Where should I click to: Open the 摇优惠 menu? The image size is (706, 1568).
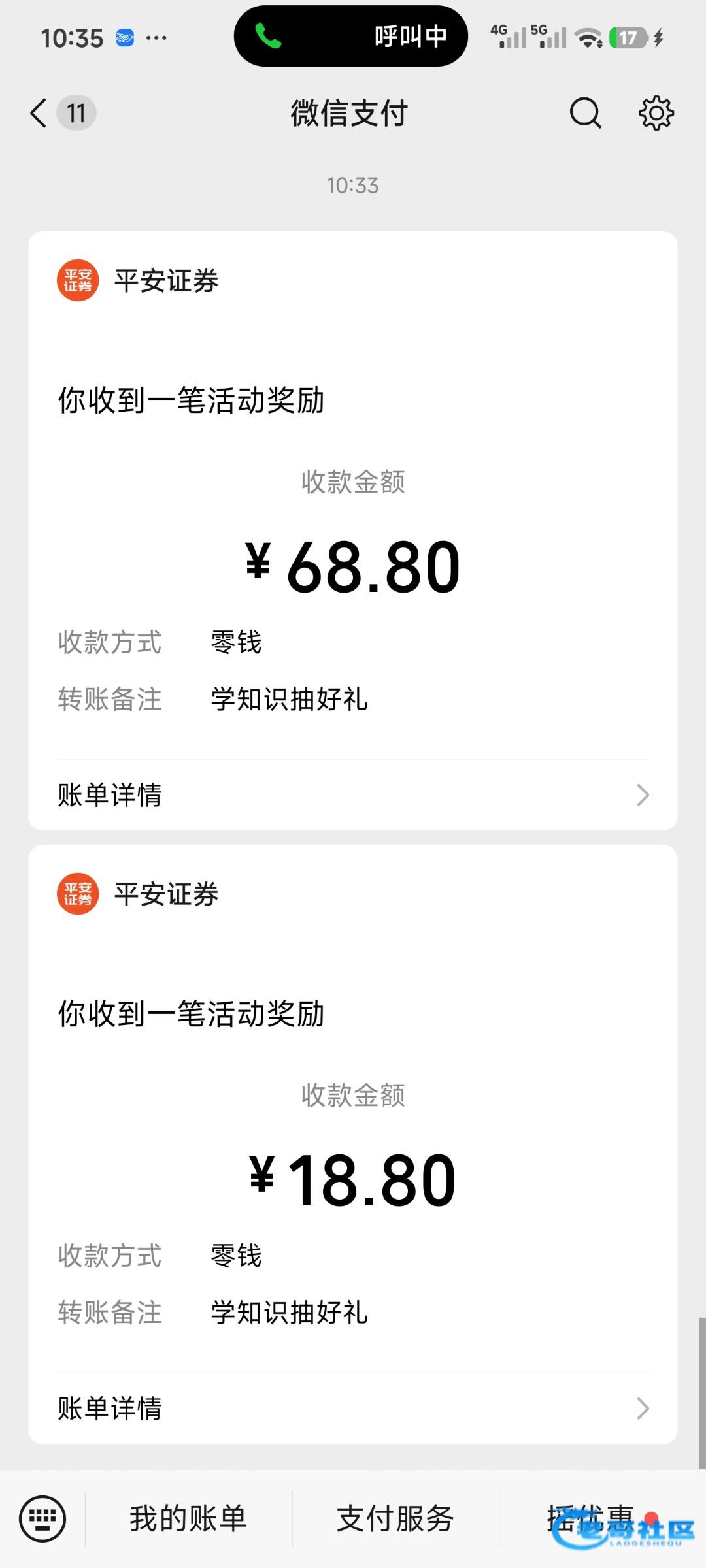[592, 1518]
